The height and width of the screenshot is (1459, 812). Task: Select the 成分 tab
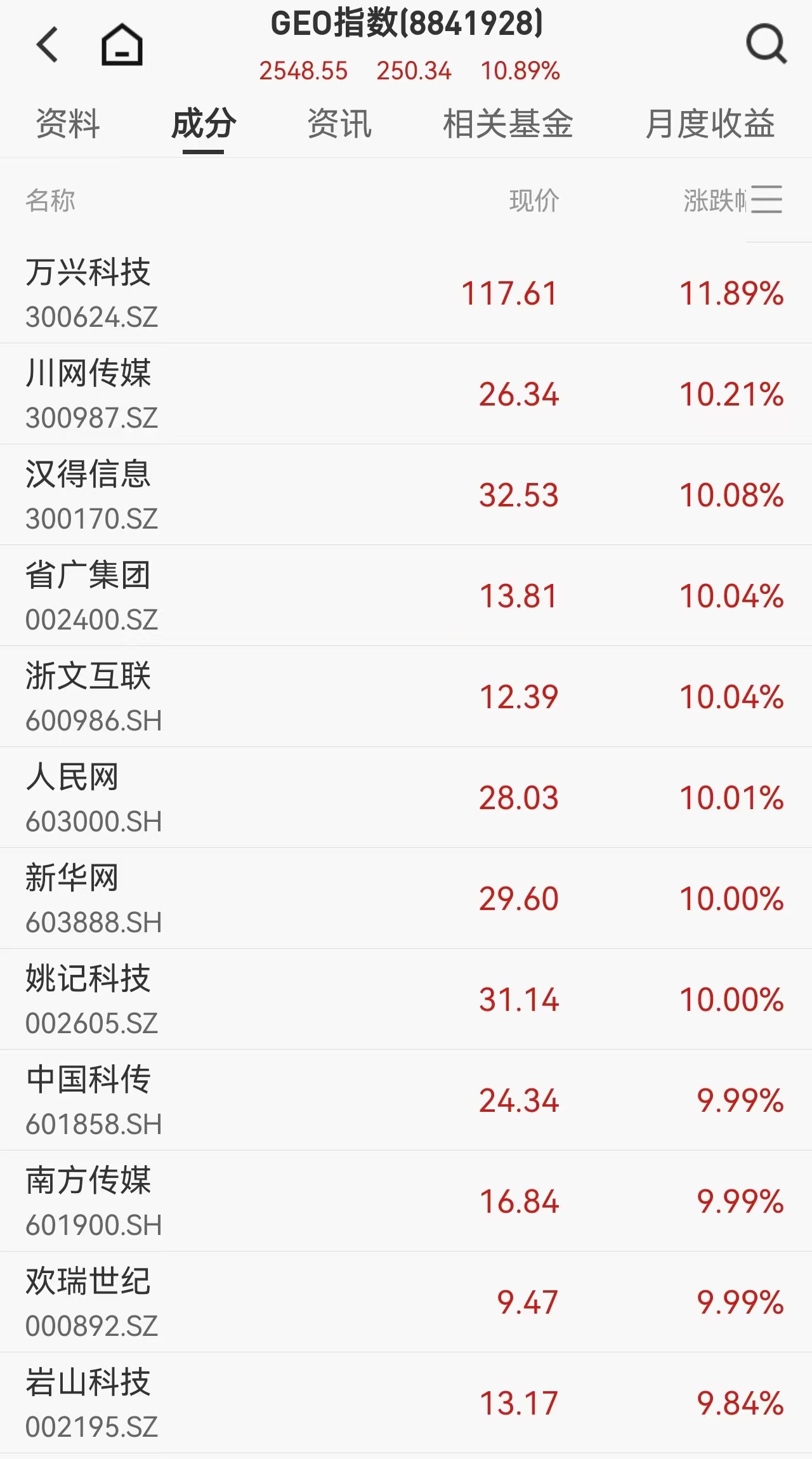pos(204,124)
